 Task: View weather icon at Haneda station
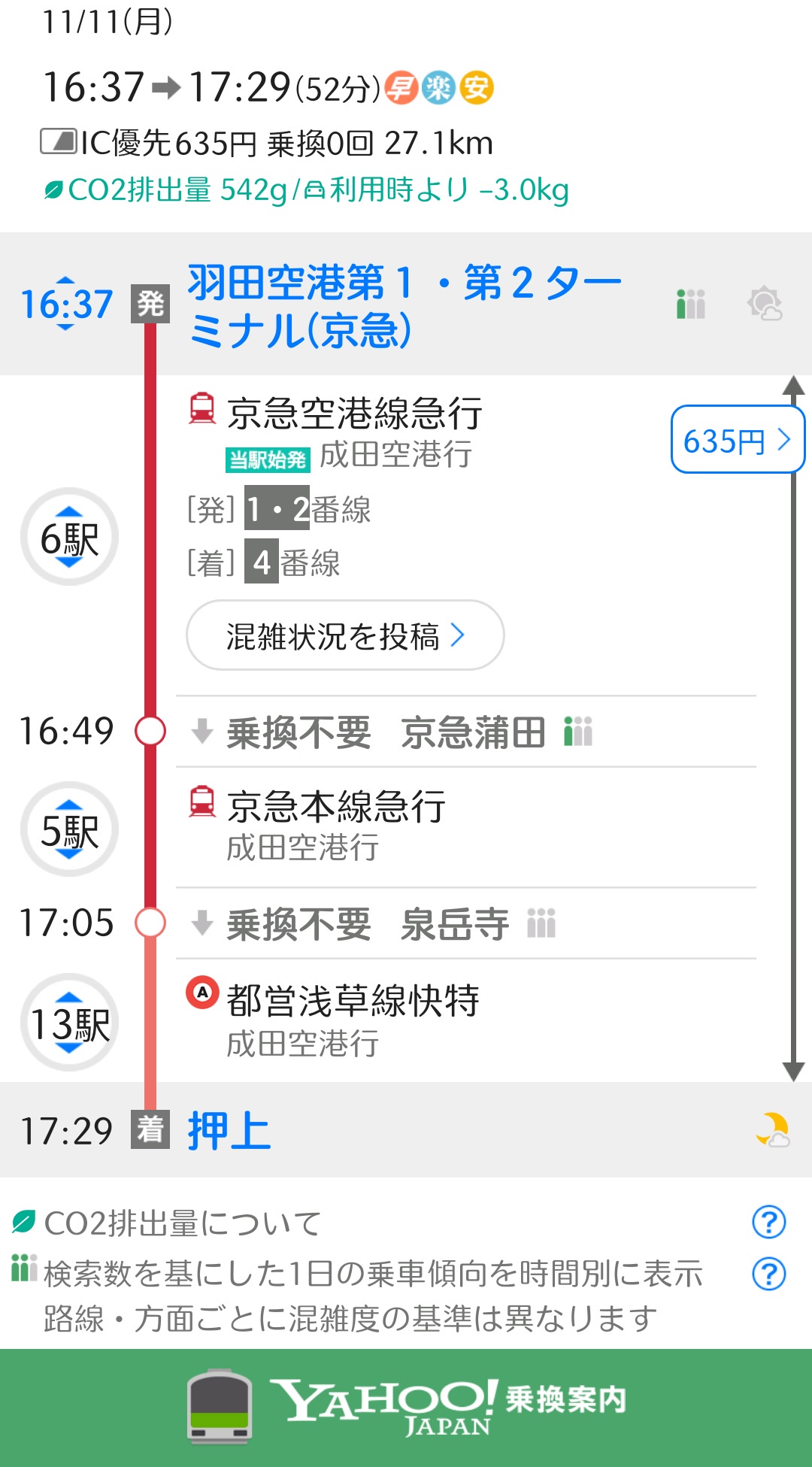click(765, 304)
